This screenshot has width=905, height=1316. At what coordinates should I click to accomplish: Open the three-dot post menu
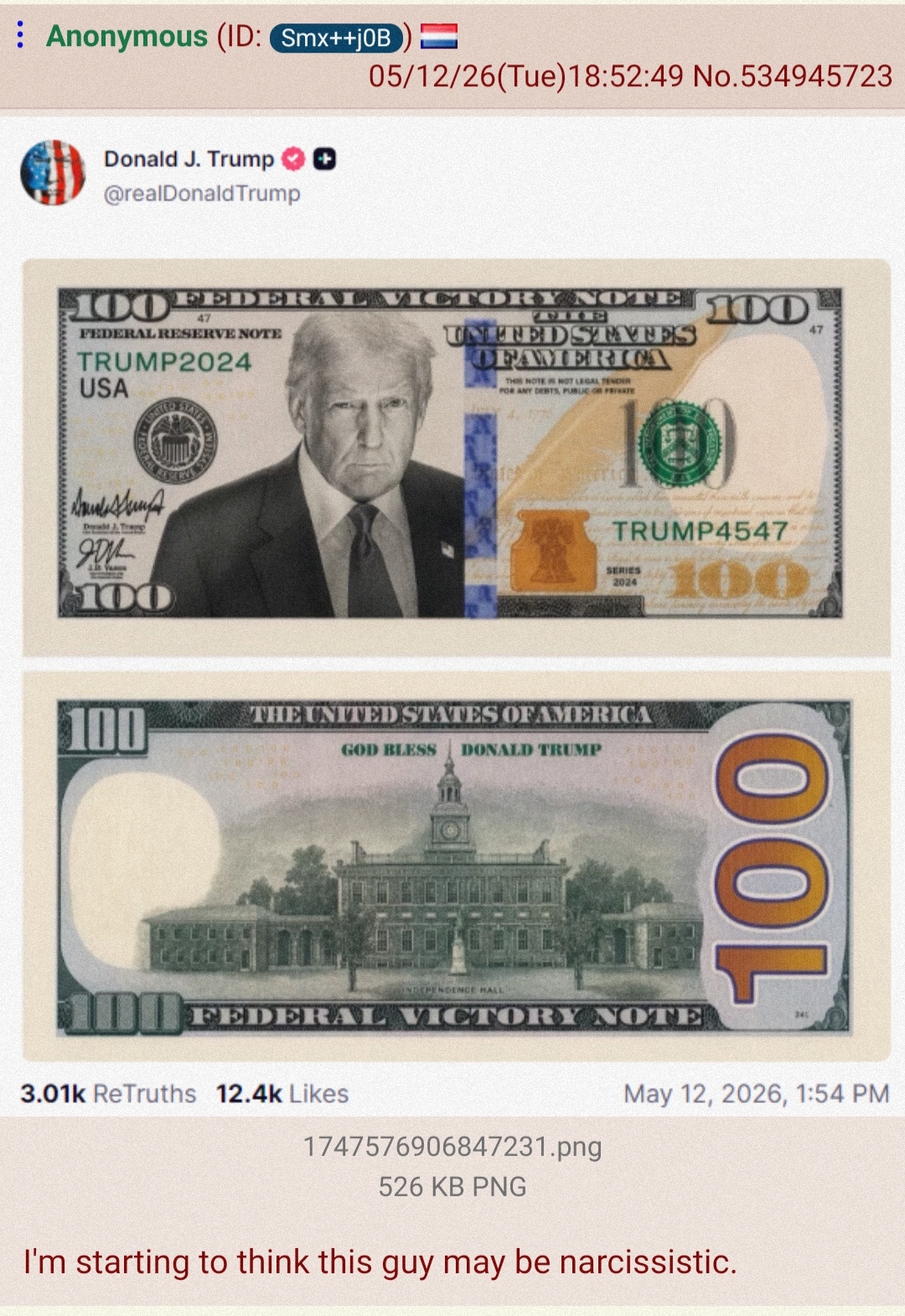point(20,35)
